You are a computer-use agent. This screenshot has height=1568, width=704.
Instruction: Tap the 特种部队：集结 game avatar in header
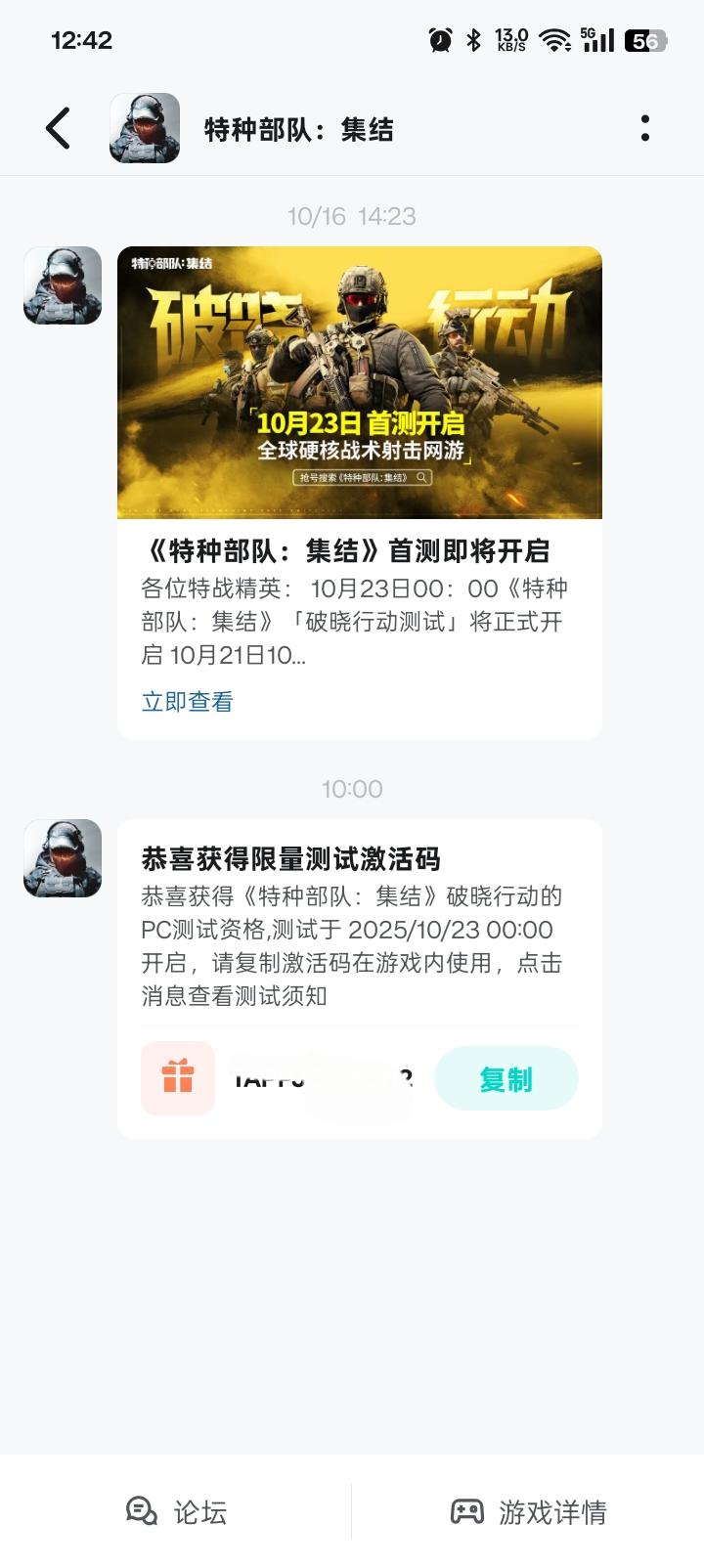pos(145,126)
